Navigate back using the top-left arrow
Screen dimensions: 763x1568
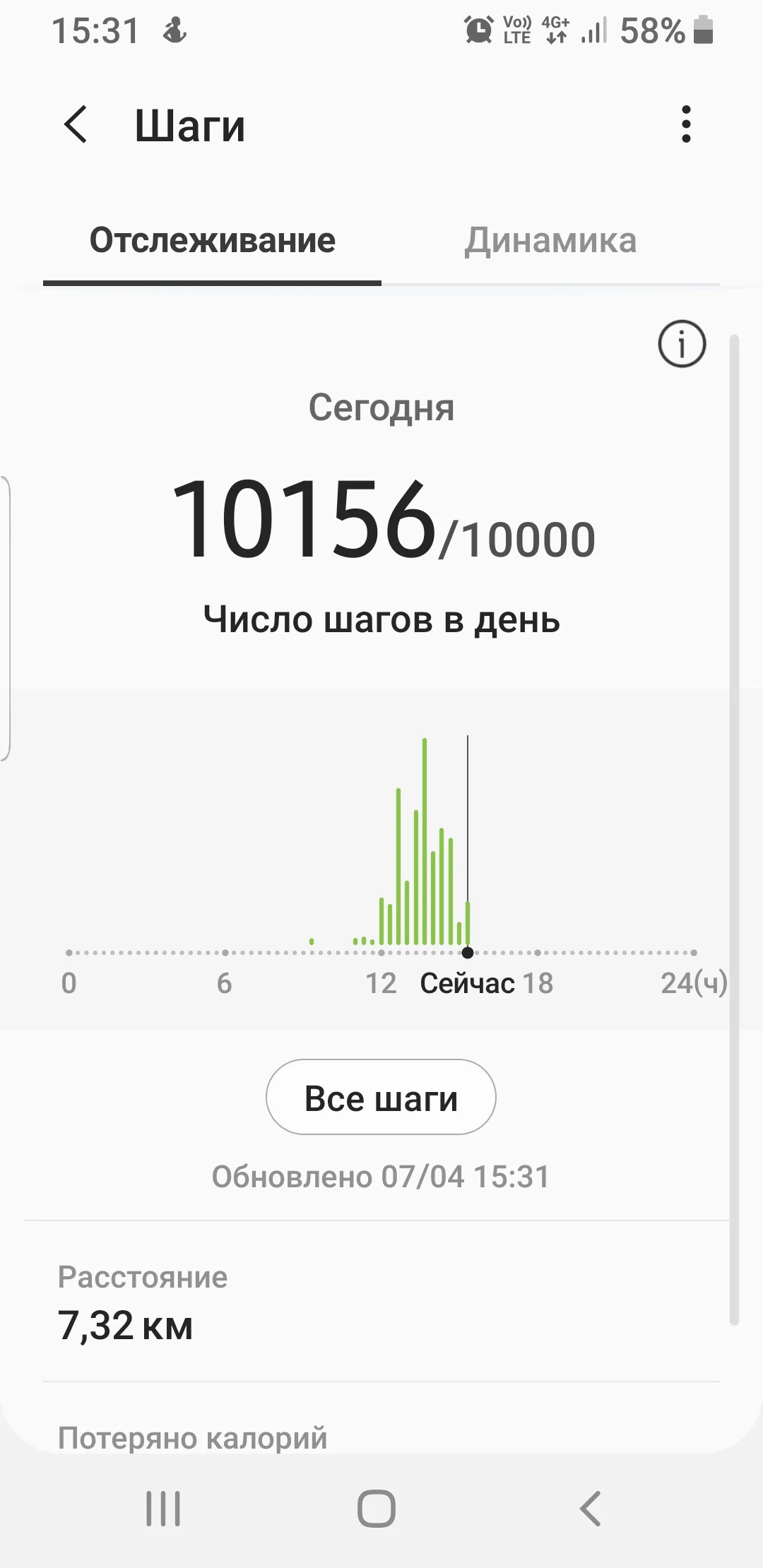(x=76, y=124)
